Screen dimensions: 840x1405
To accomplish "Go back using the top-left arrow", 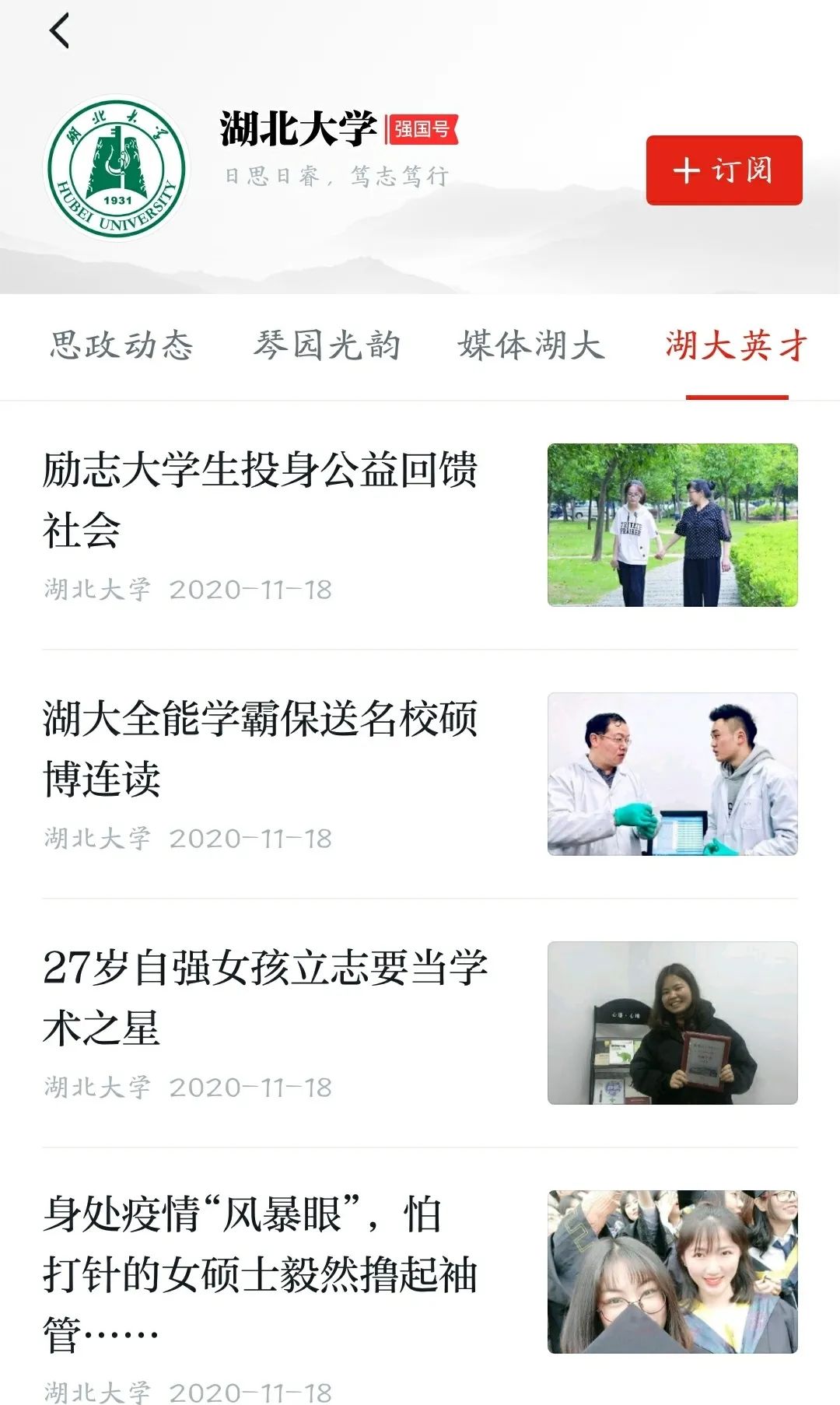I will point(60,31).
